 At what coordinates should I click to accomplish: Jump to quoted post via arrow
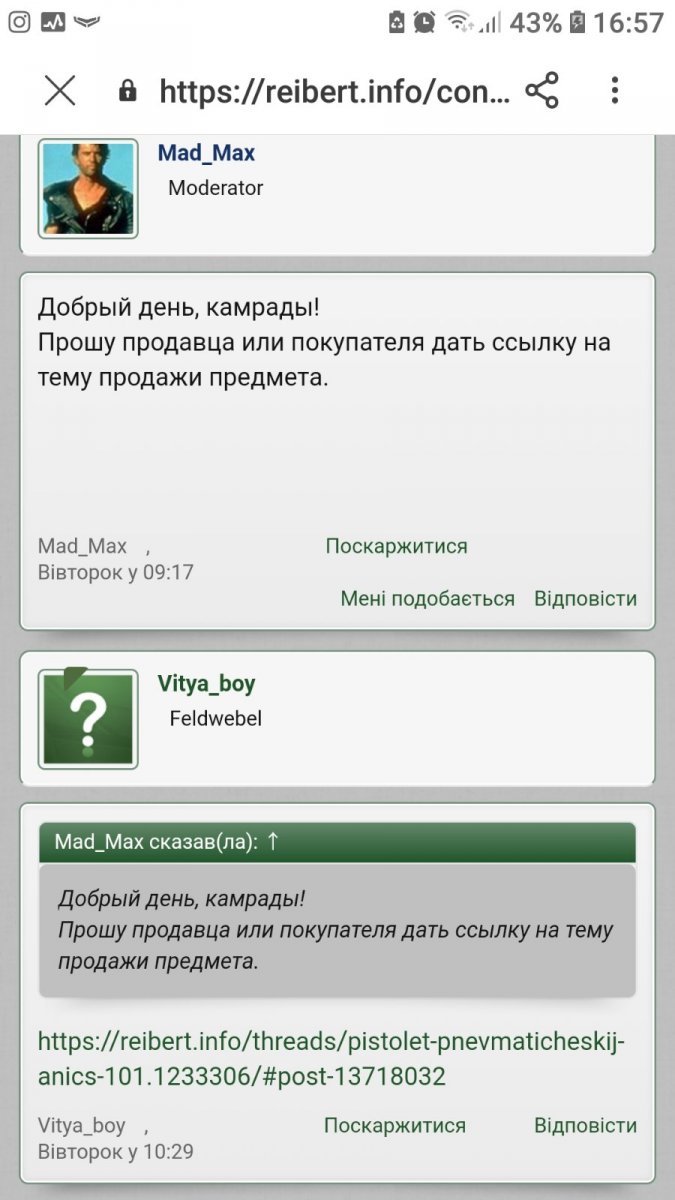273,842
